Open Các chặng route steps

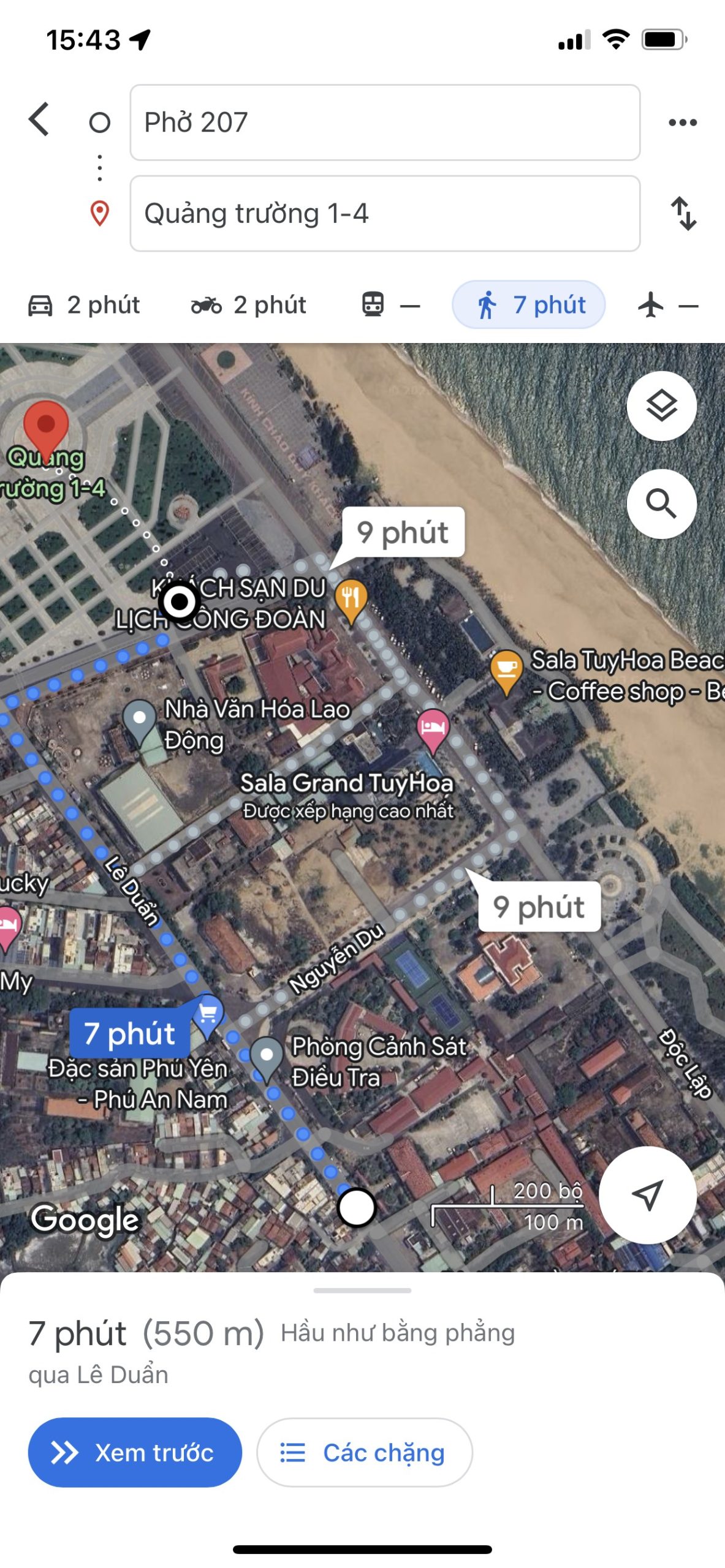point(364,1452)
